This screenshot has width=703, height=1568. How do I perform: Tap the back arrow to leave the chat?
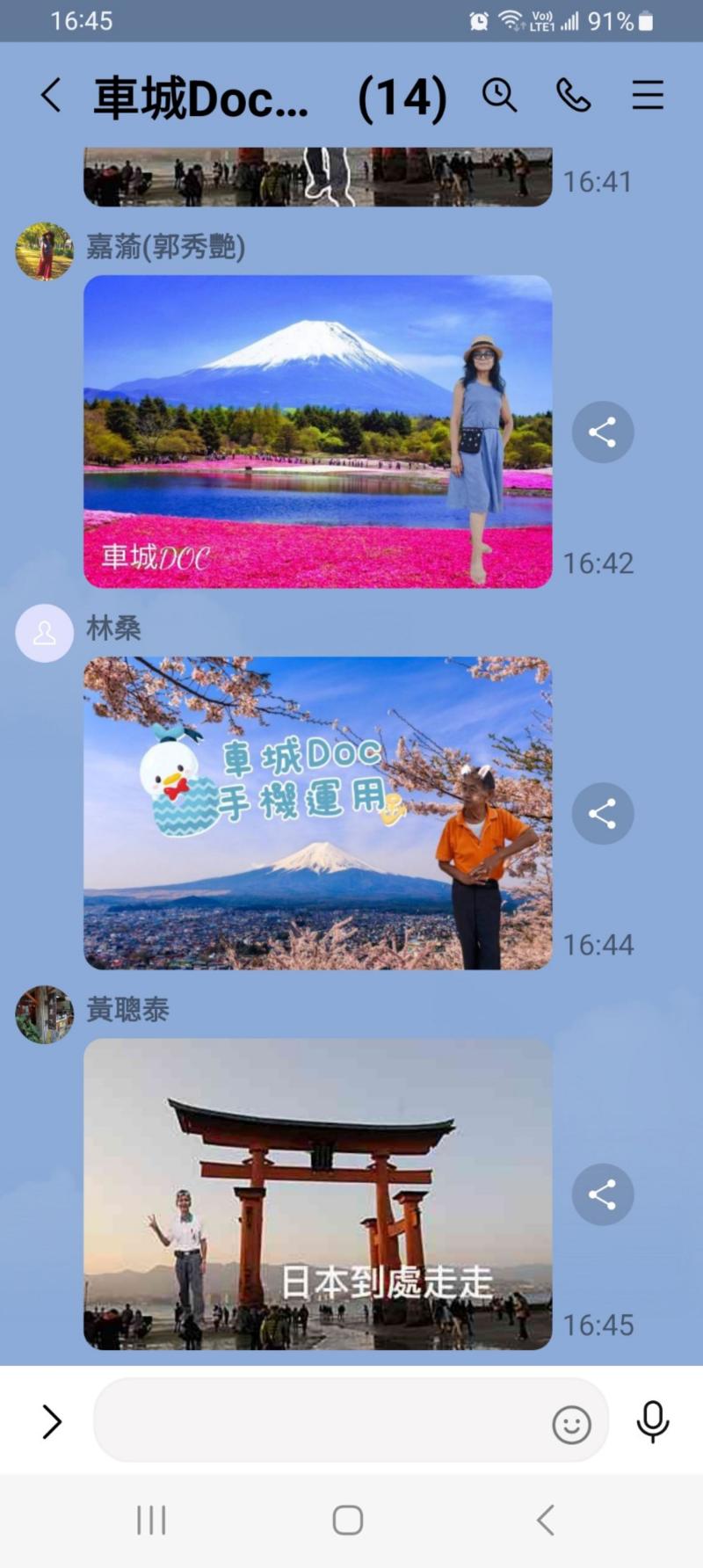coord(50,95)
